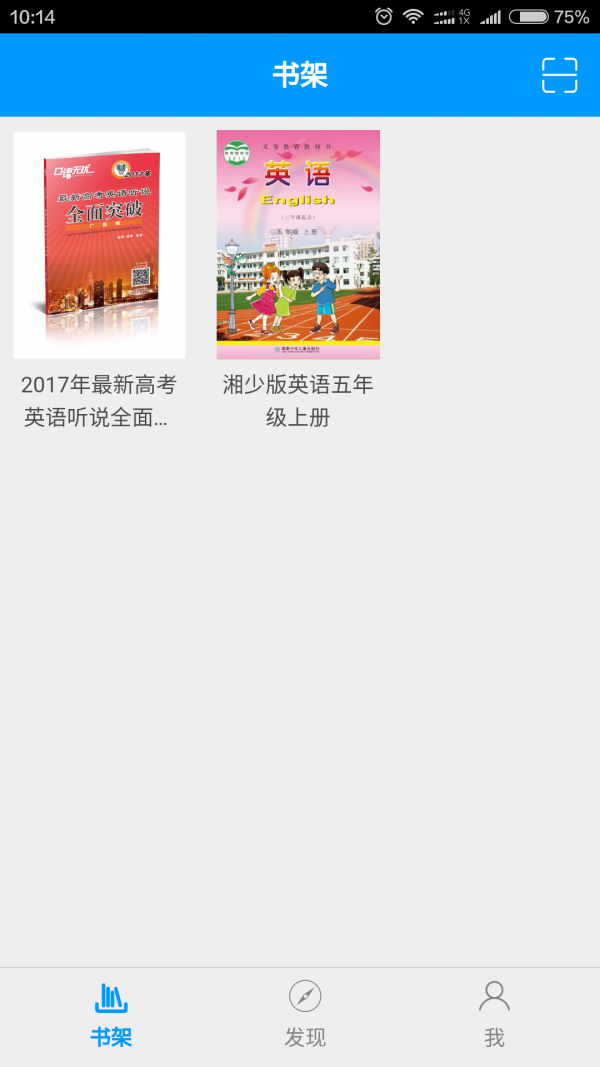Select the 书架 tab

pos(111,1014)
